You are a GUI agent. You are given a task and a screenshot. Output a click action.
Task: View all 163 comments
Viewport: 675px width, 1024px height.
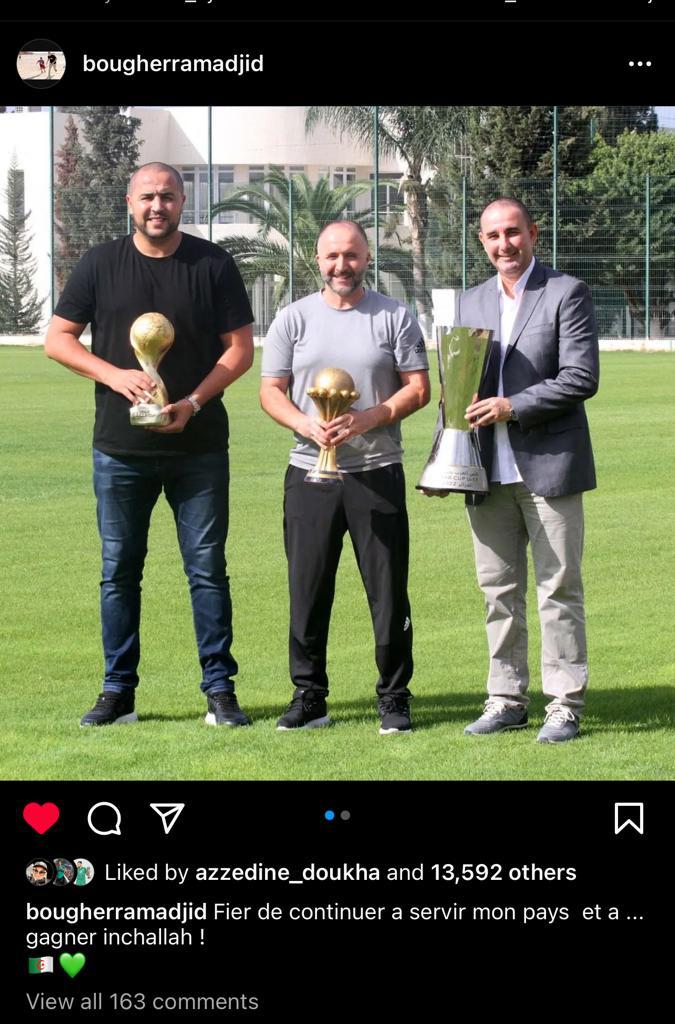point(142,1001)
